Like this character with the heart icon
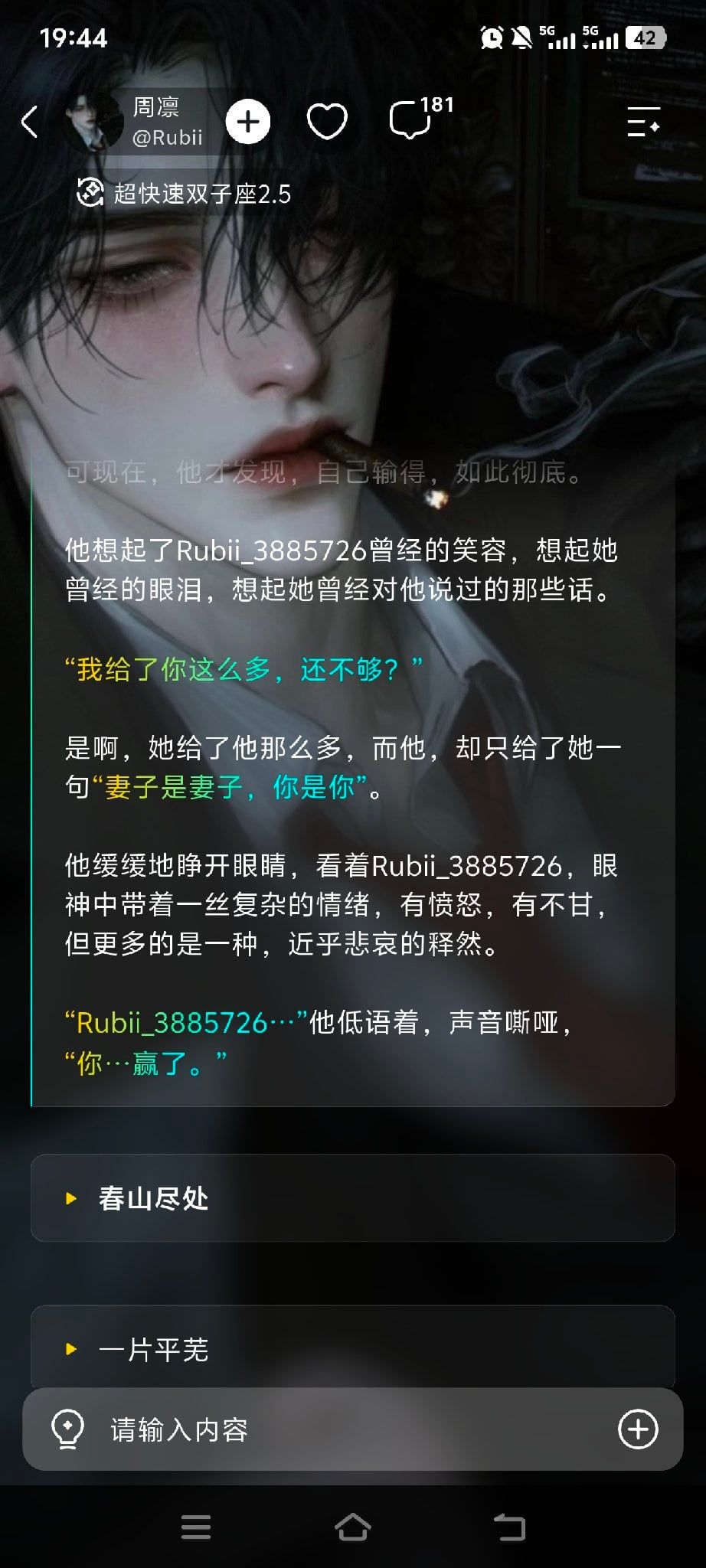 pyautogui.click(x=327, y=122)
